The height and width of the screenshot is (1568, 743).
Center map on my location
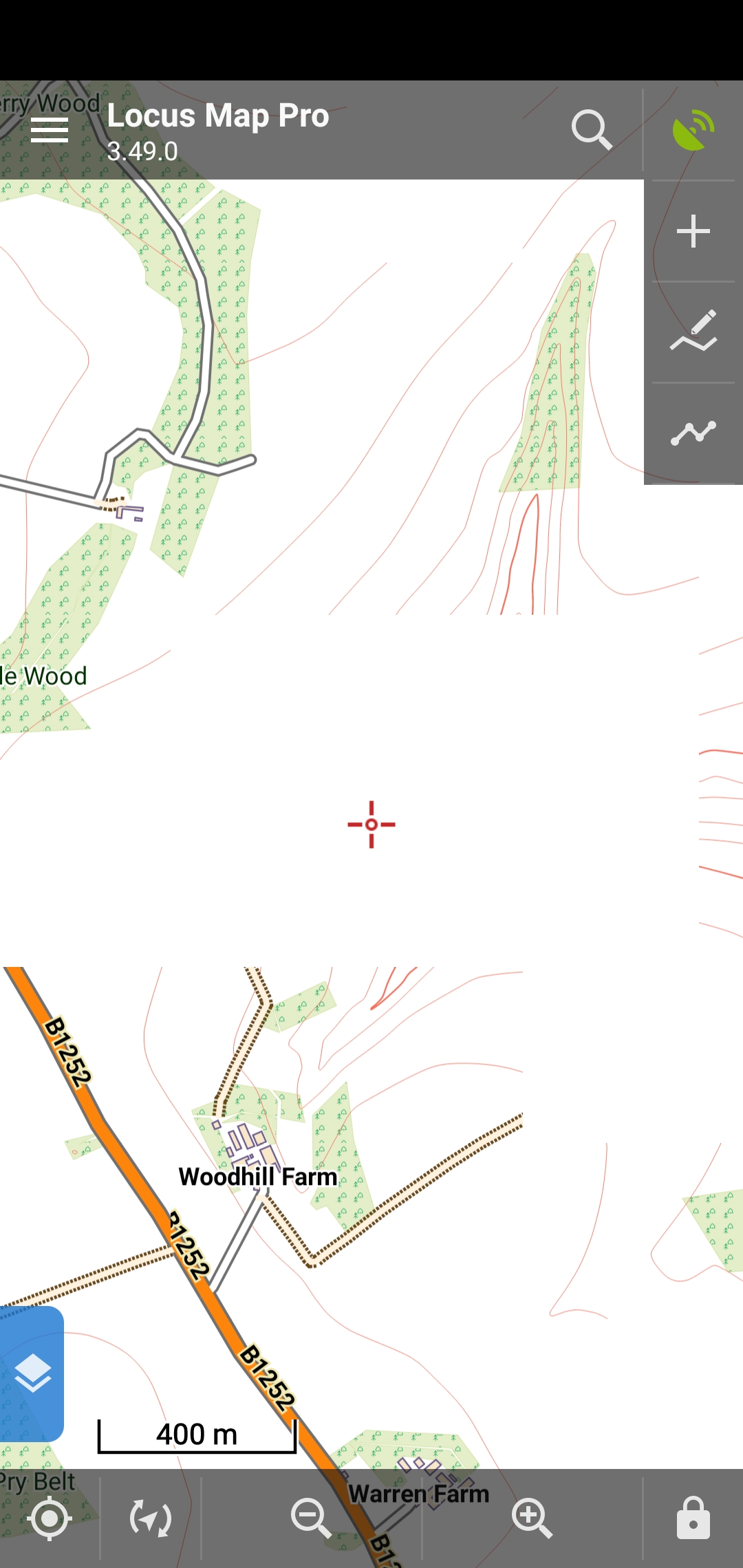50,1518
